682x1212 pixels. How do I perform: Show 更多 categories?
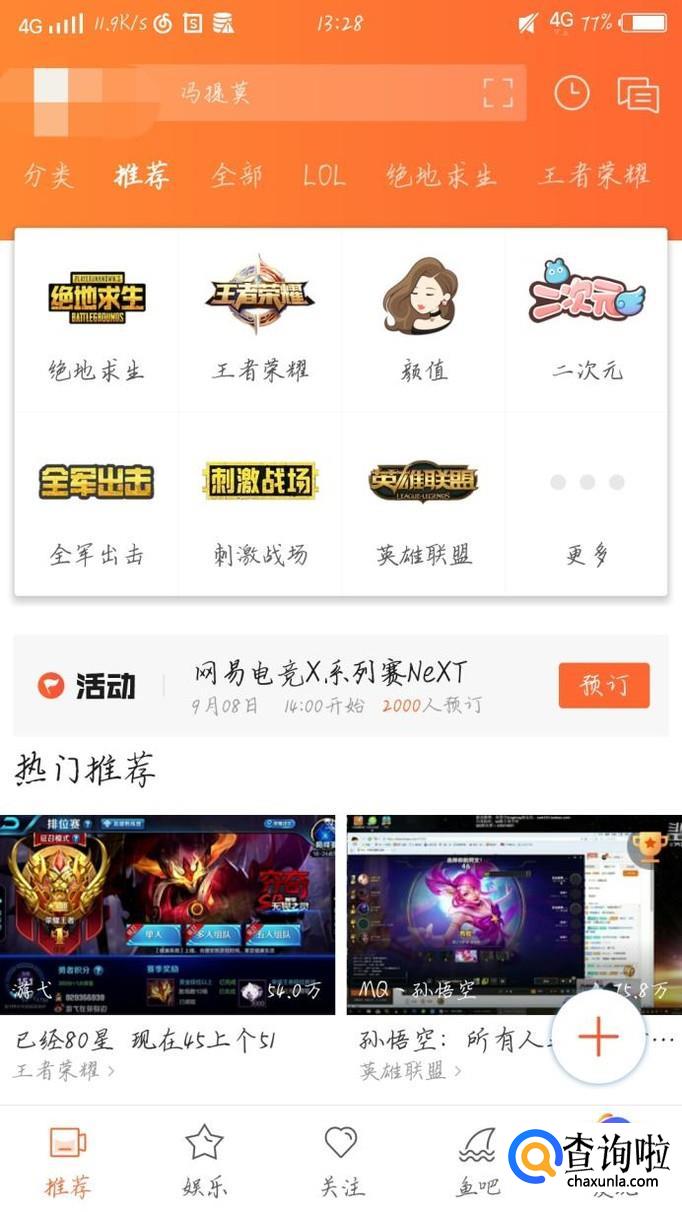coord(587,505)
